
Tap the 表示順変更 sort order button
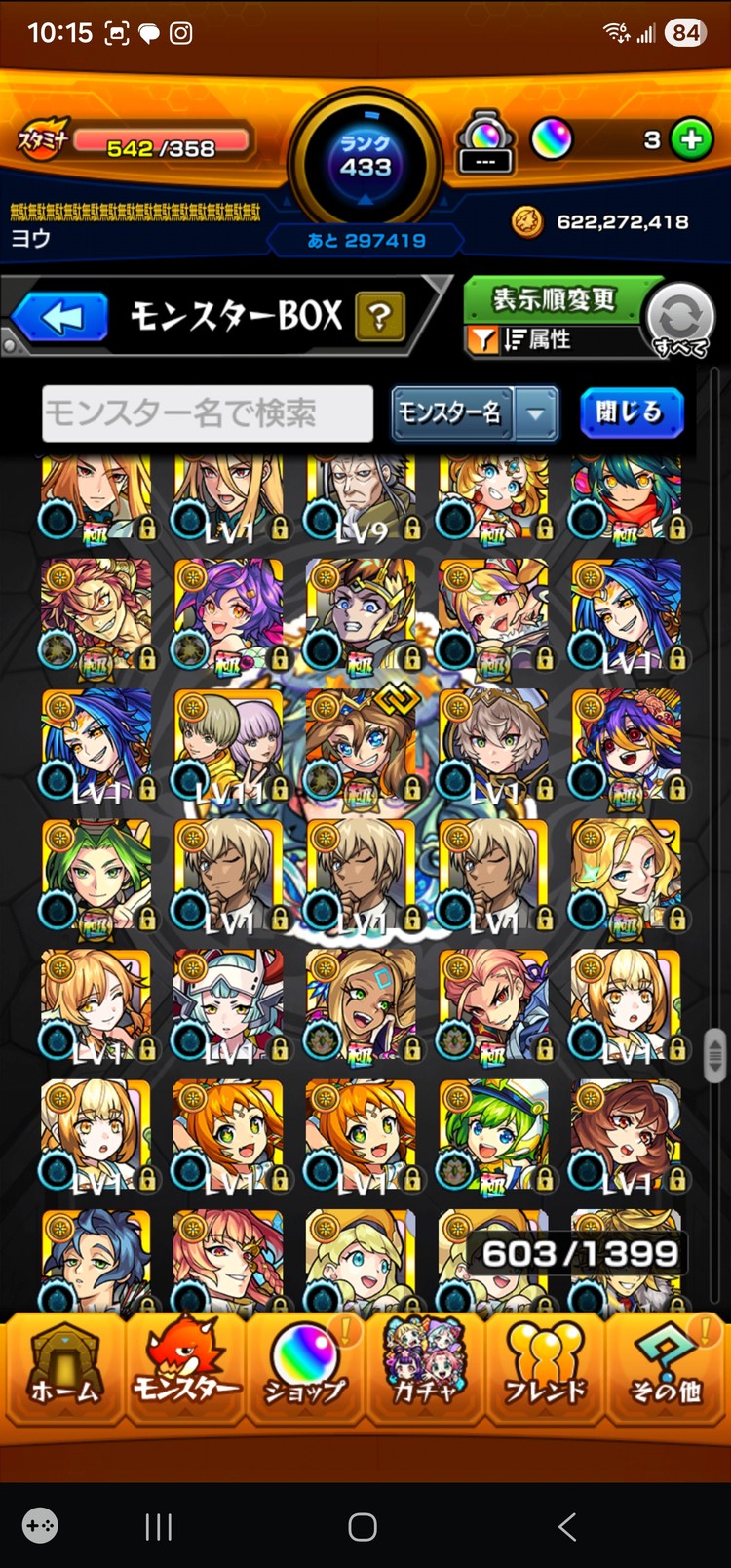(554, 299)
